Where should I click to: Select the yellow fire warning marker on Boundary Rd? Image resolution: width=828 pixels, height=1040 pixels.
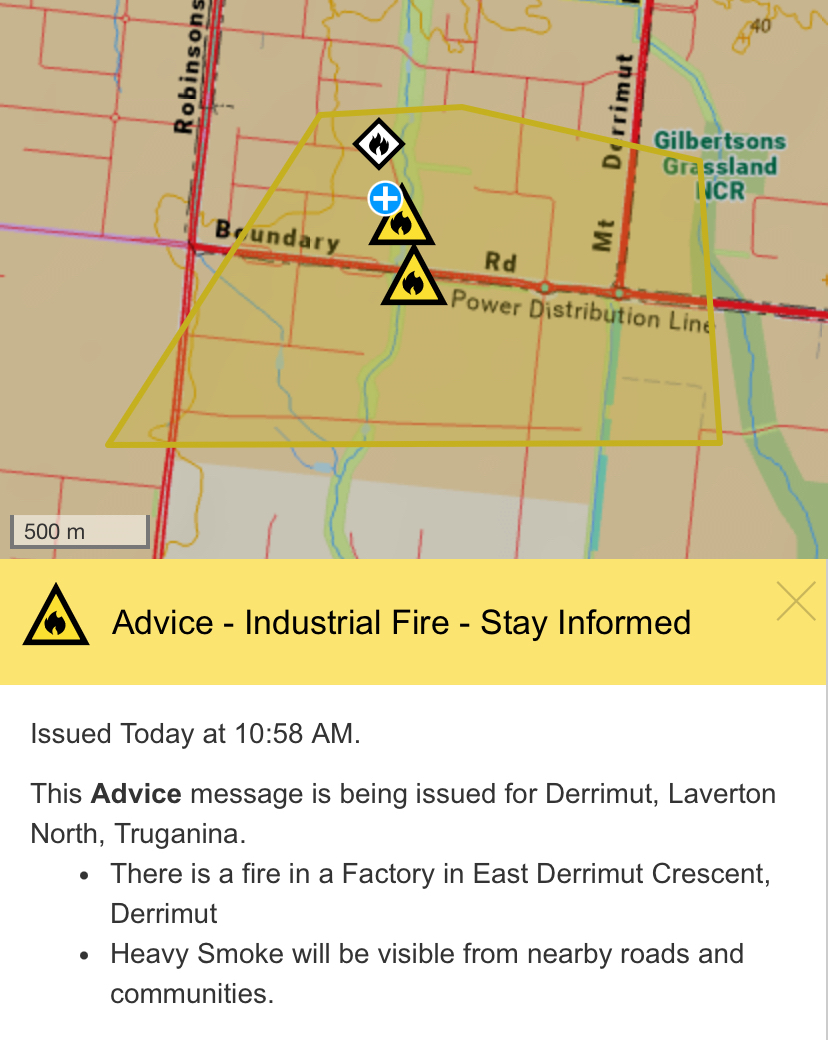click(x=413, y=281)
